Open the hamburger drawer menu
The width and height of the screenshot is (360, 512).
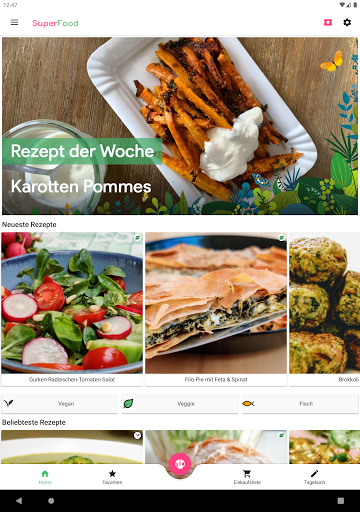(x=14, y=23)
